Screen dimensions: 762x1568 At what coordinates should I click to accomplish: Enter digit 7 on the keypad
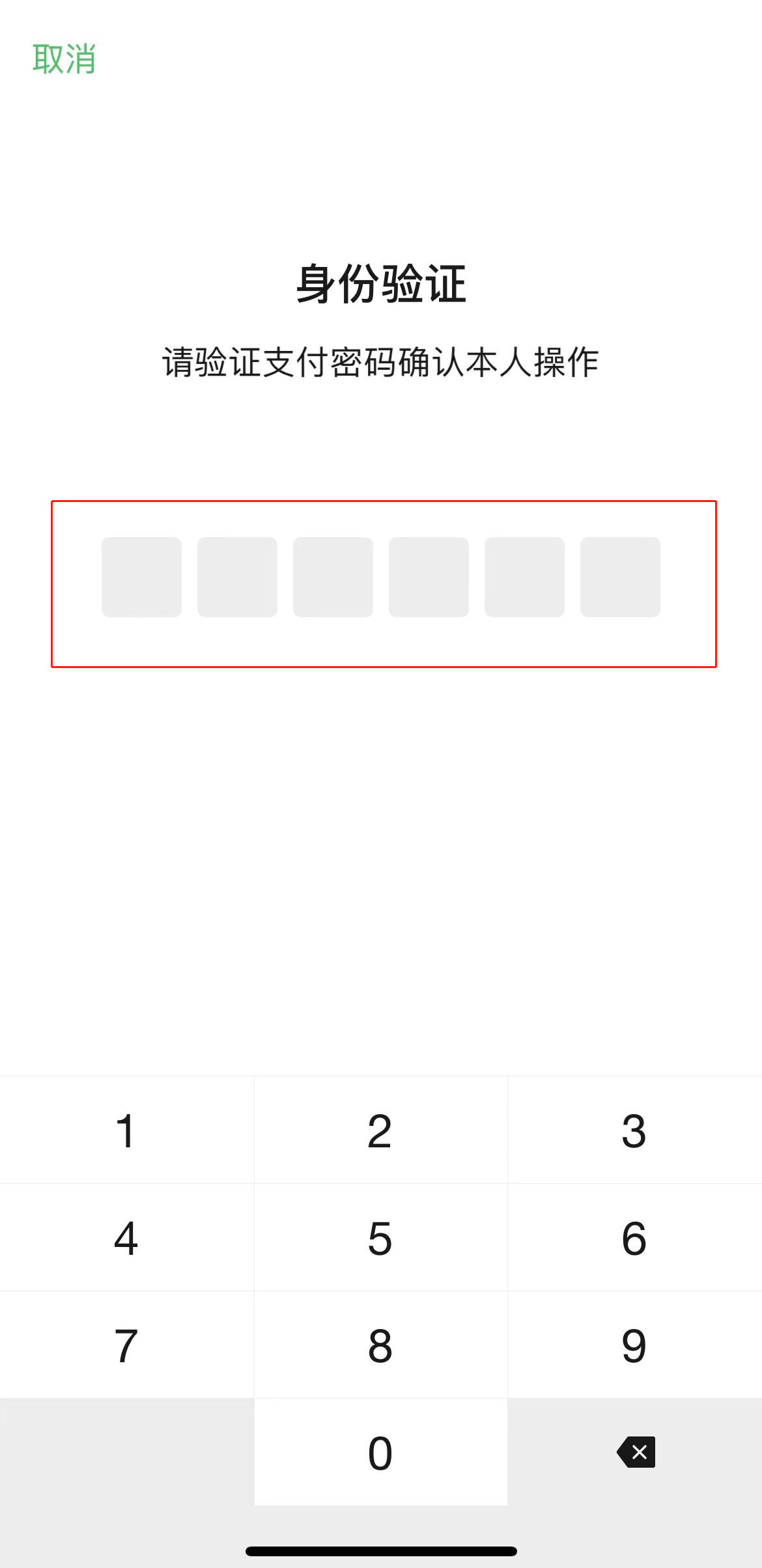point(126,1345)
